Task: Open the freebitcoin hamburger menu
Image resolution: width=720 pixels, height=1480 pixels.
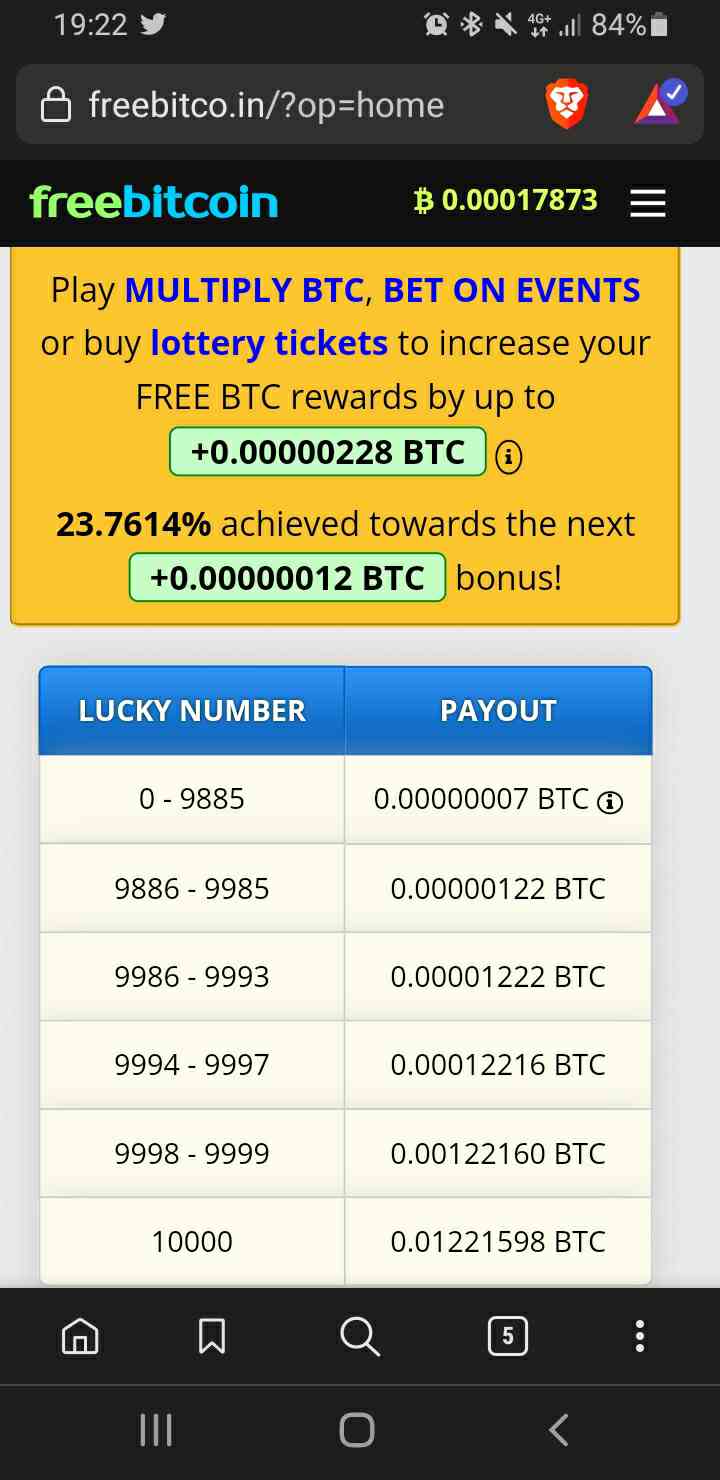Action: 647,203
